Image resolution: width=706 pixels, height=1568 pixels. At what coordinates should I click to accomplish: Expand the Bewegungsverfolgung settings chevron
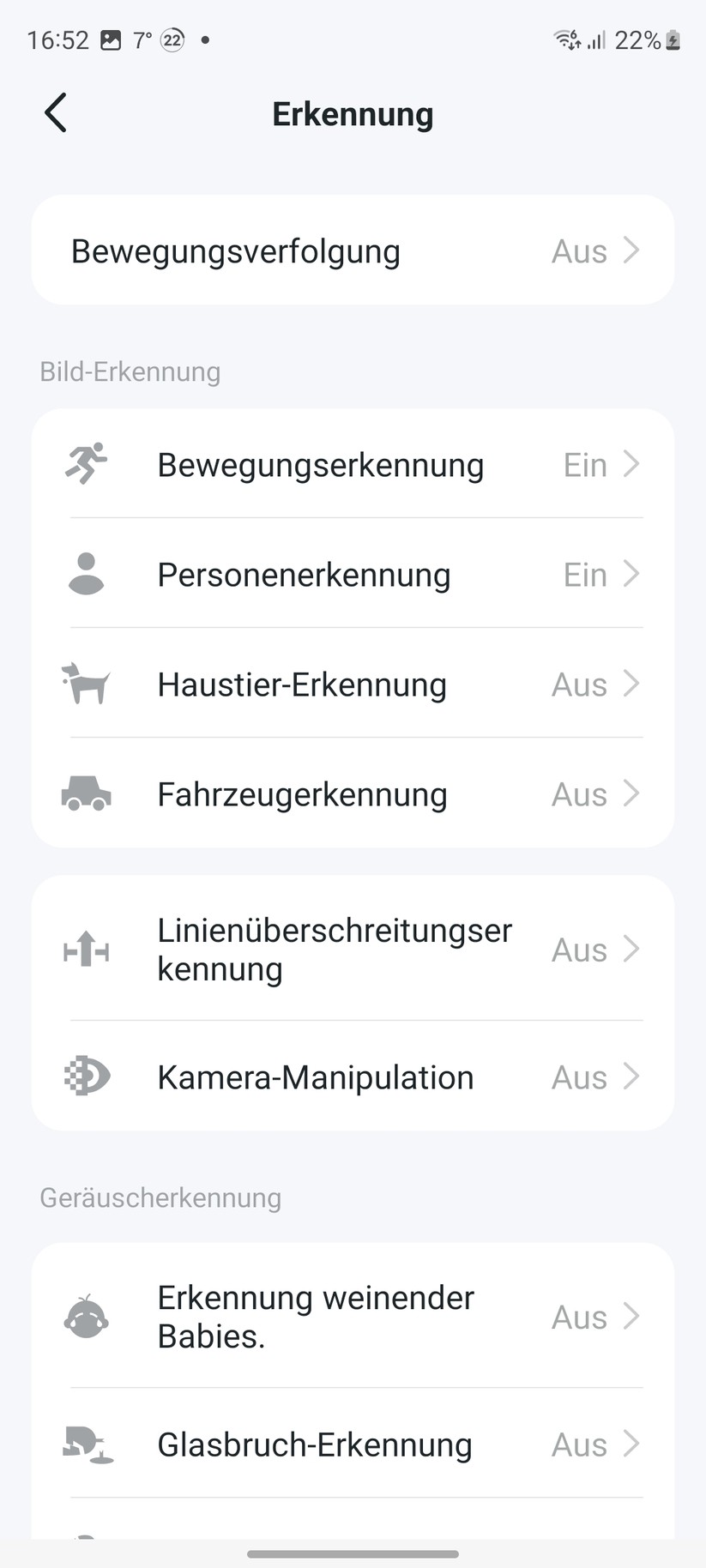(x=632, y=250)
